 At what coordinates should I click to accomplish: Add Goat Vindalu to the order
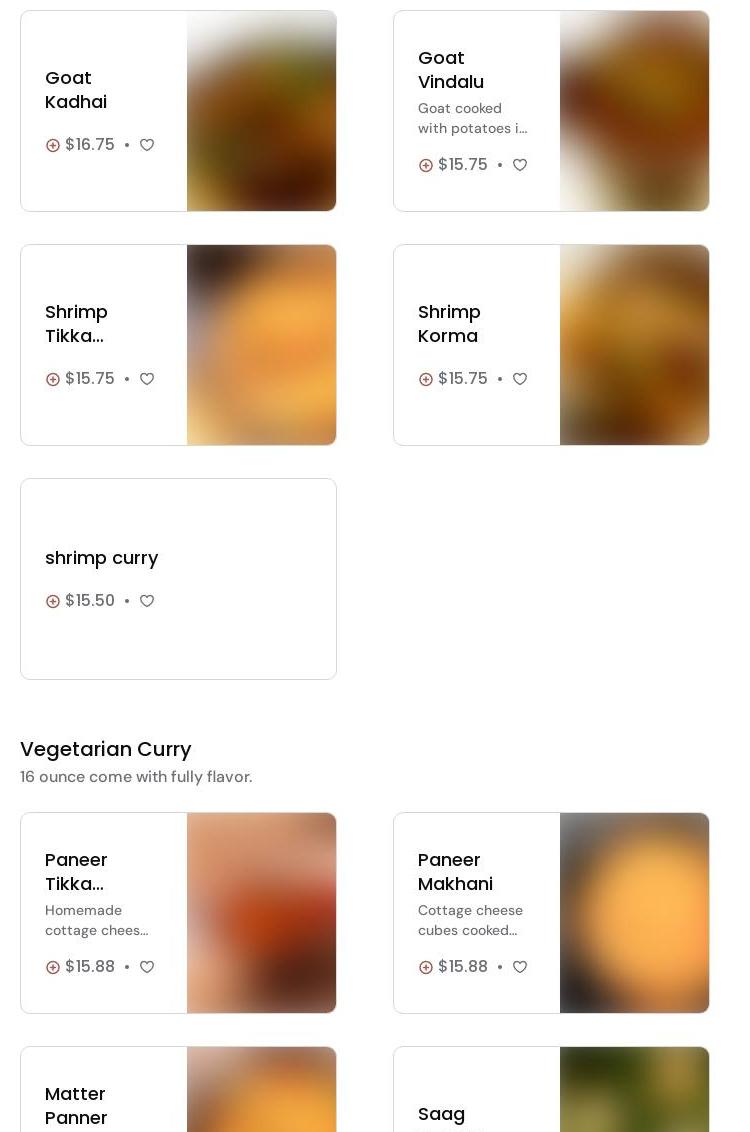[x=426, y=165]
